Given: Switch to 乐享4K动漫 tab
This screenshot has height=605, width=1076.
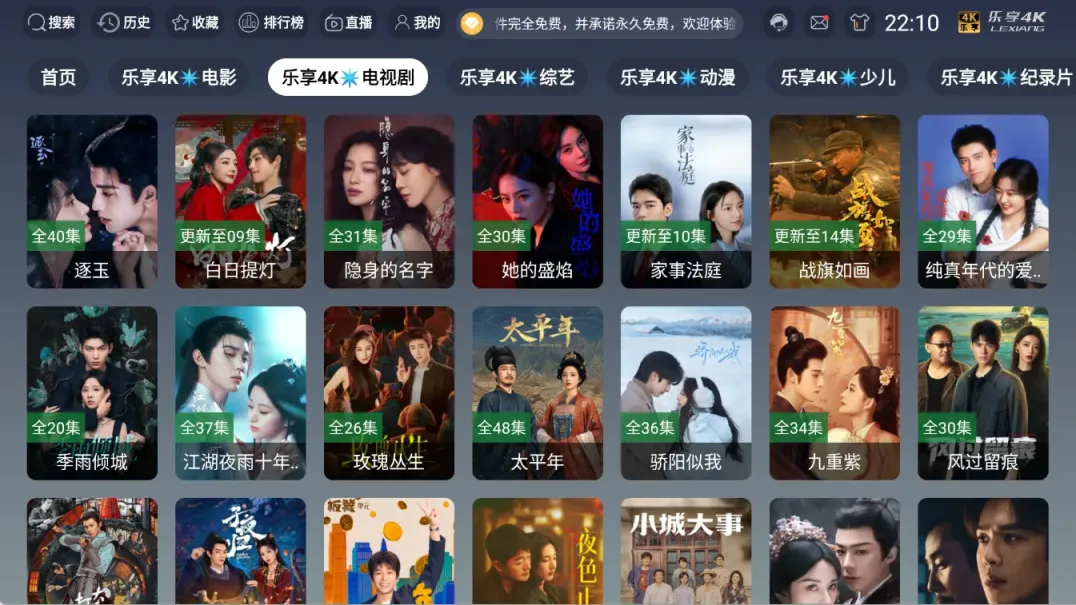Looking at the screenshot, I should pos(677,77).
